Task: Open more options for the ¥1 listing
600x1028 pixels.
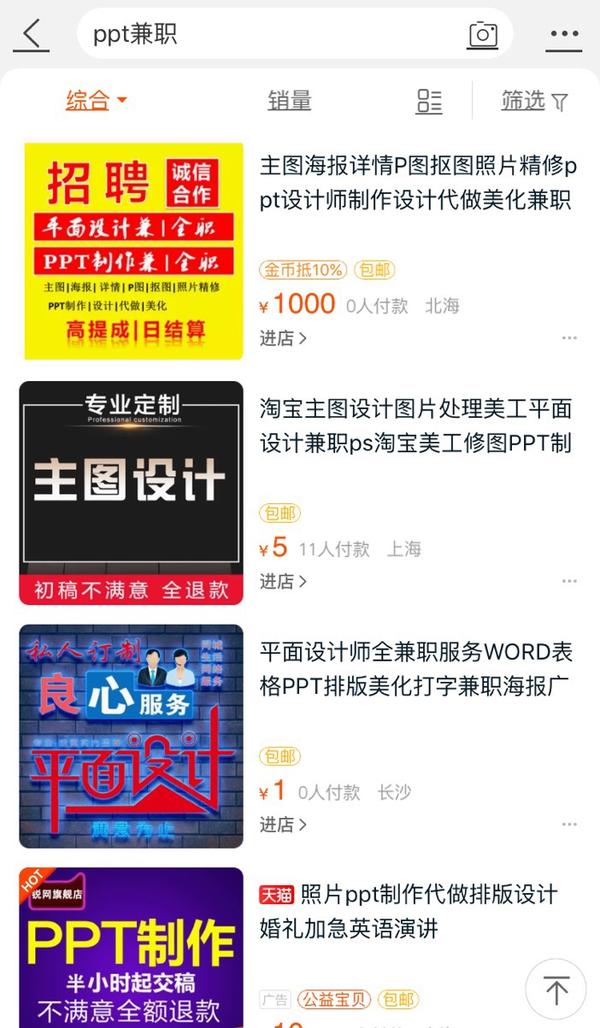Action: coord(569,824)
